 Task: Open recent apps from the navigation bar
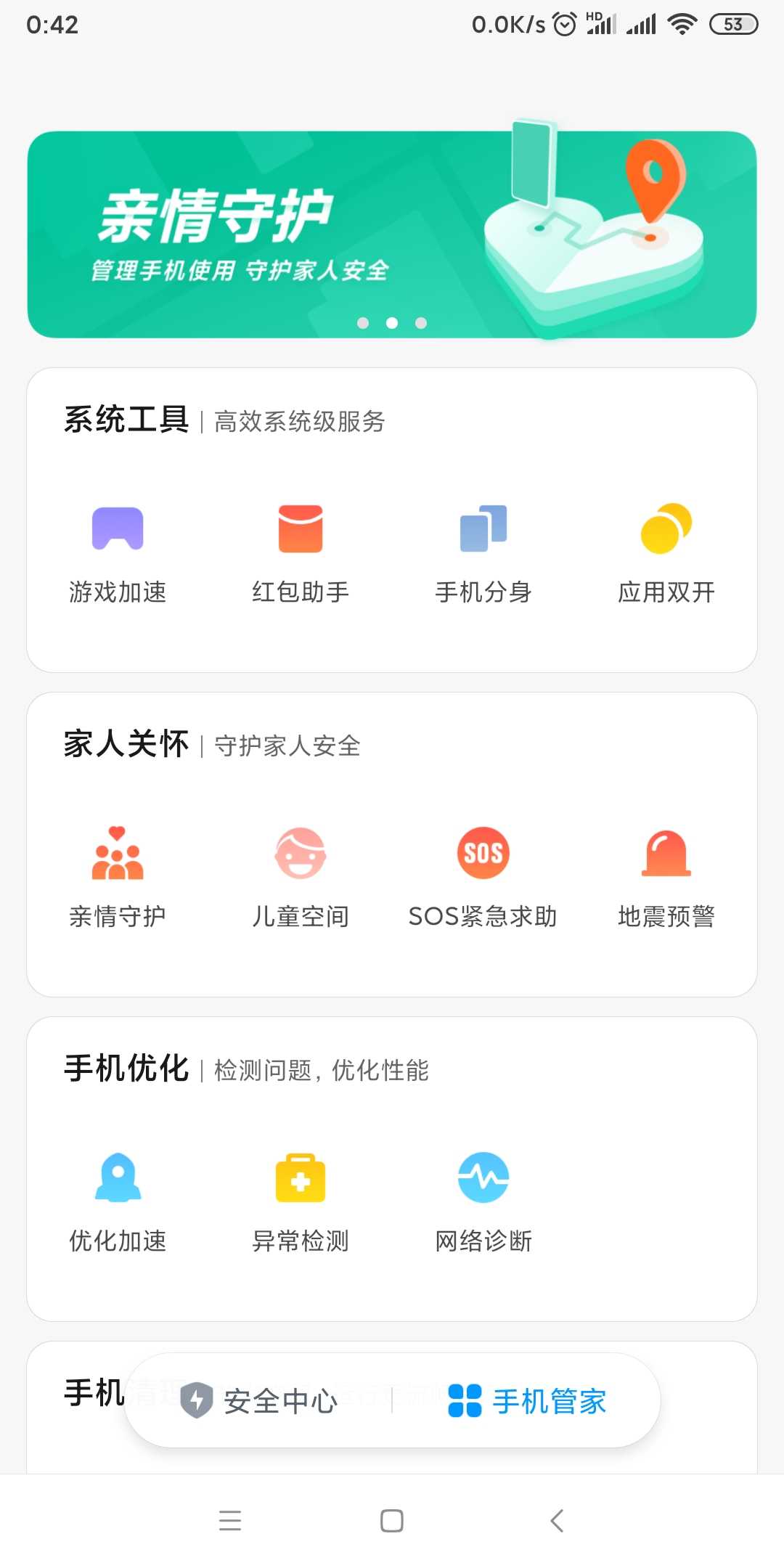click(x=230, y=1520)
